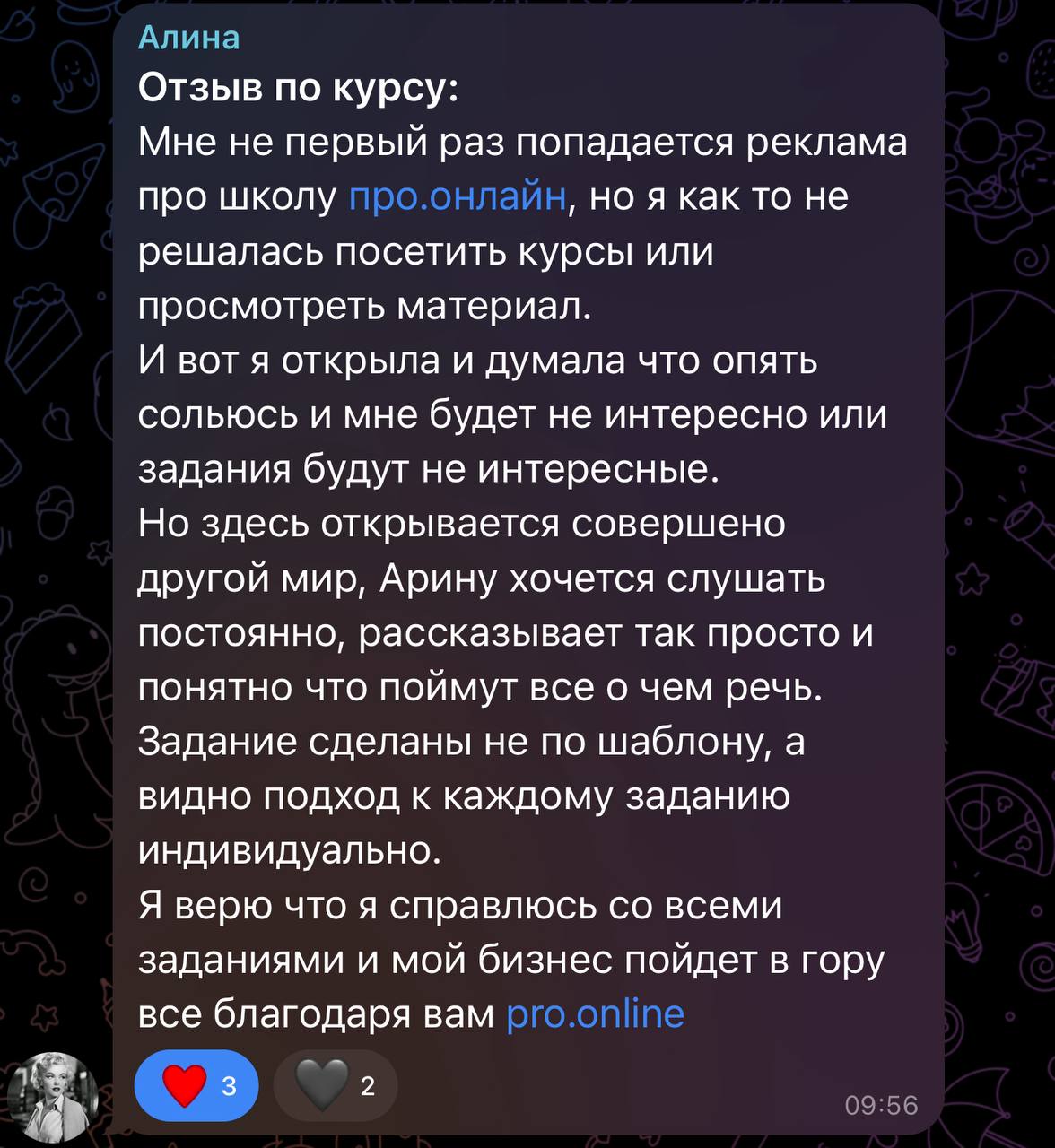
Task: Open sender name Алина
Action: tap(189, 38)
